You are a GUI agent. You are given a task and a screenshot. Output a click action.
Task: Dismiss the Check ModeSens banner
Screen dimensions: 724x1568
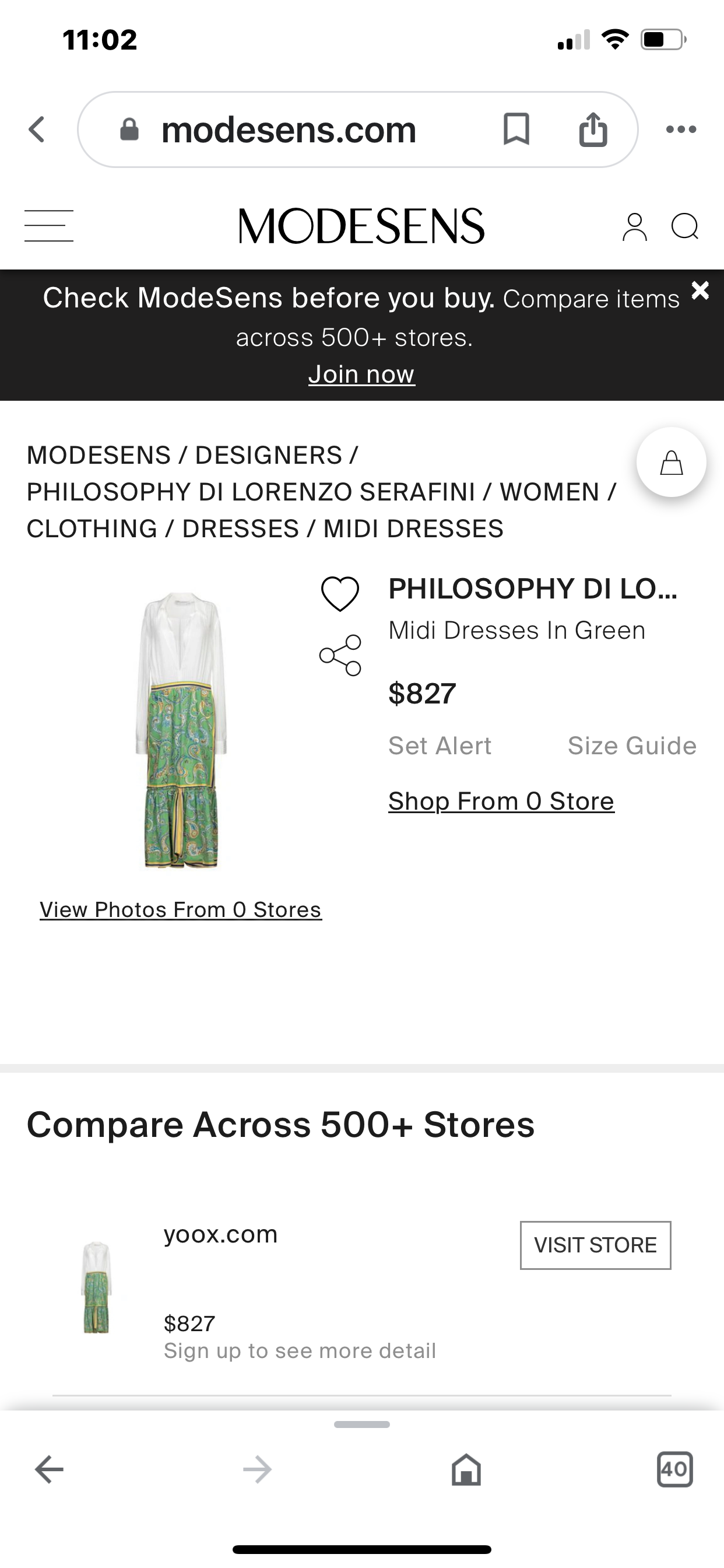click(700, 290)
